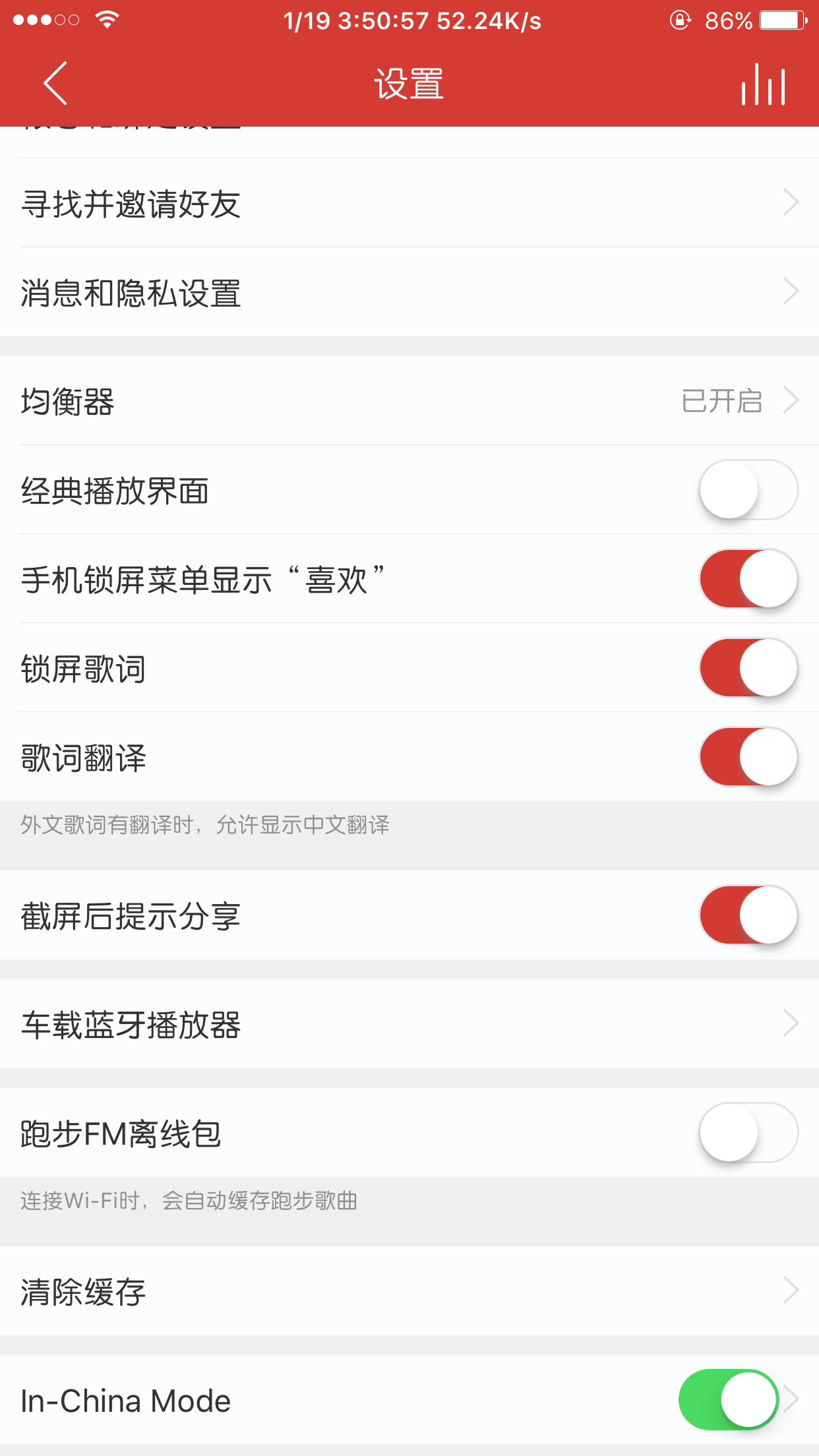
Task: Disable In-China Mode
Action: pos(729,1400)
